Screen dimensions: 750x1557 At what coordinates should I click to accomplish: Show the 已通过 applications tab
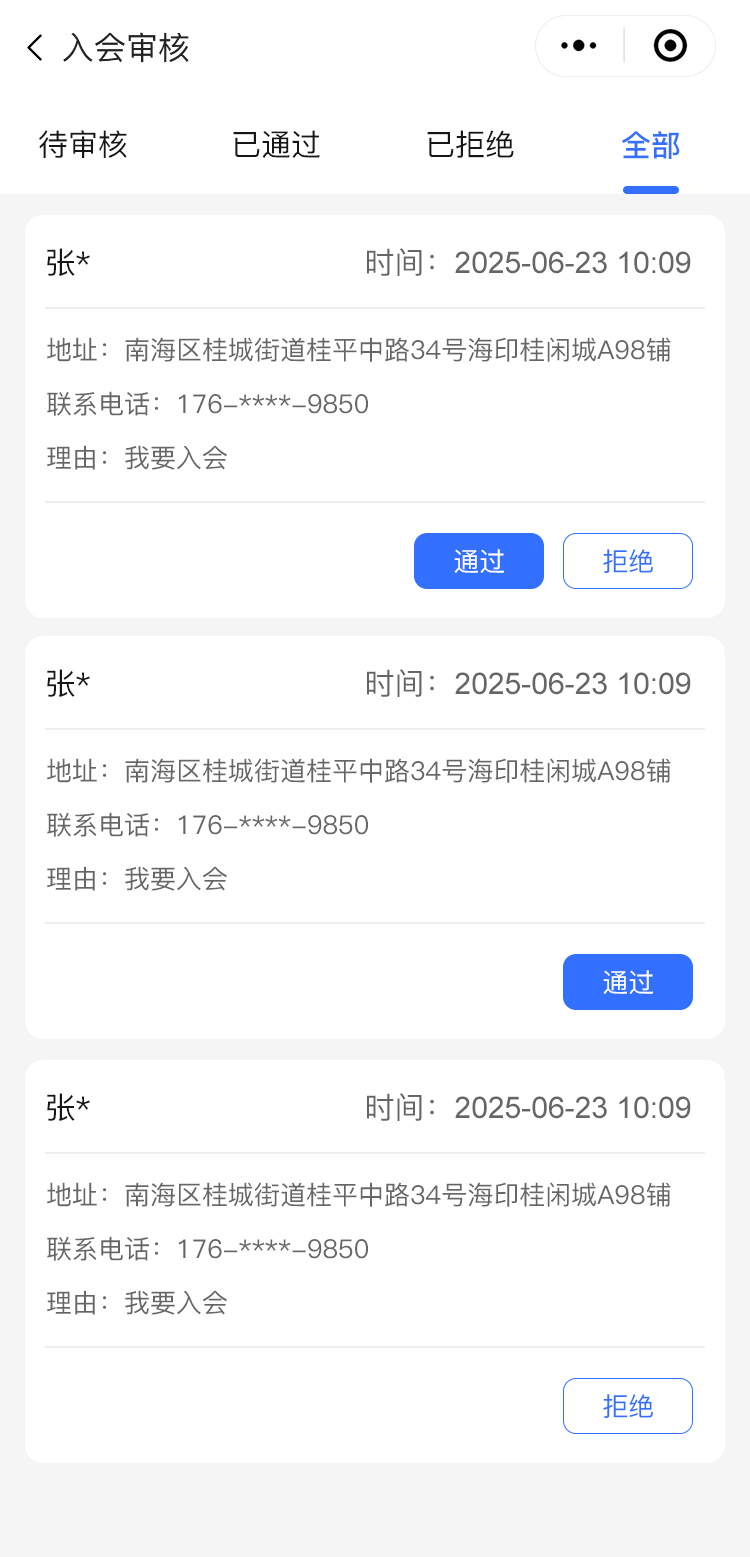[276, 146]
